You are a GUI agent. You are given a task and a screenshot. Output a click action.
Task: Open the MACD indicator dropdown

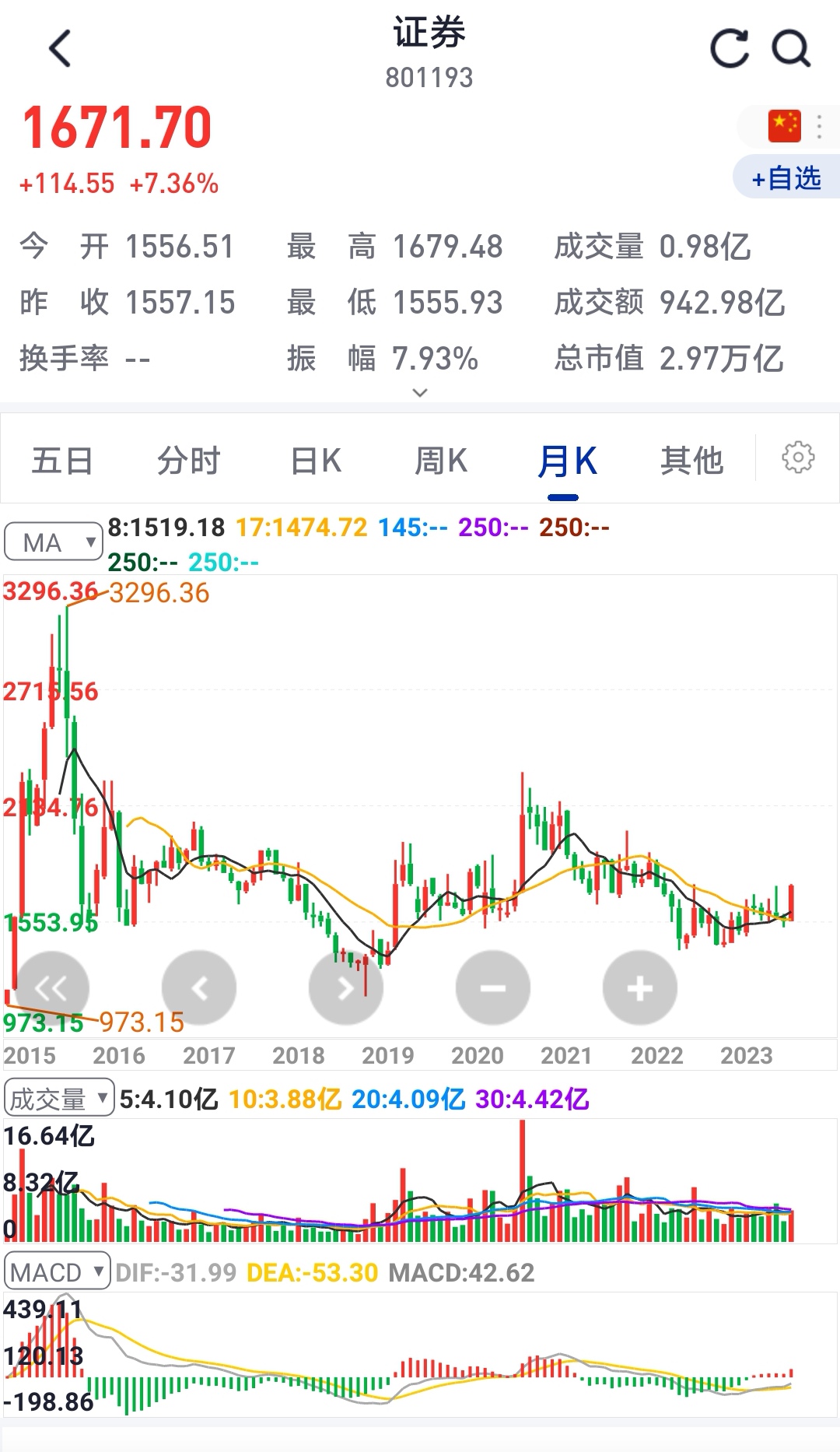[x=56, y=1271]
